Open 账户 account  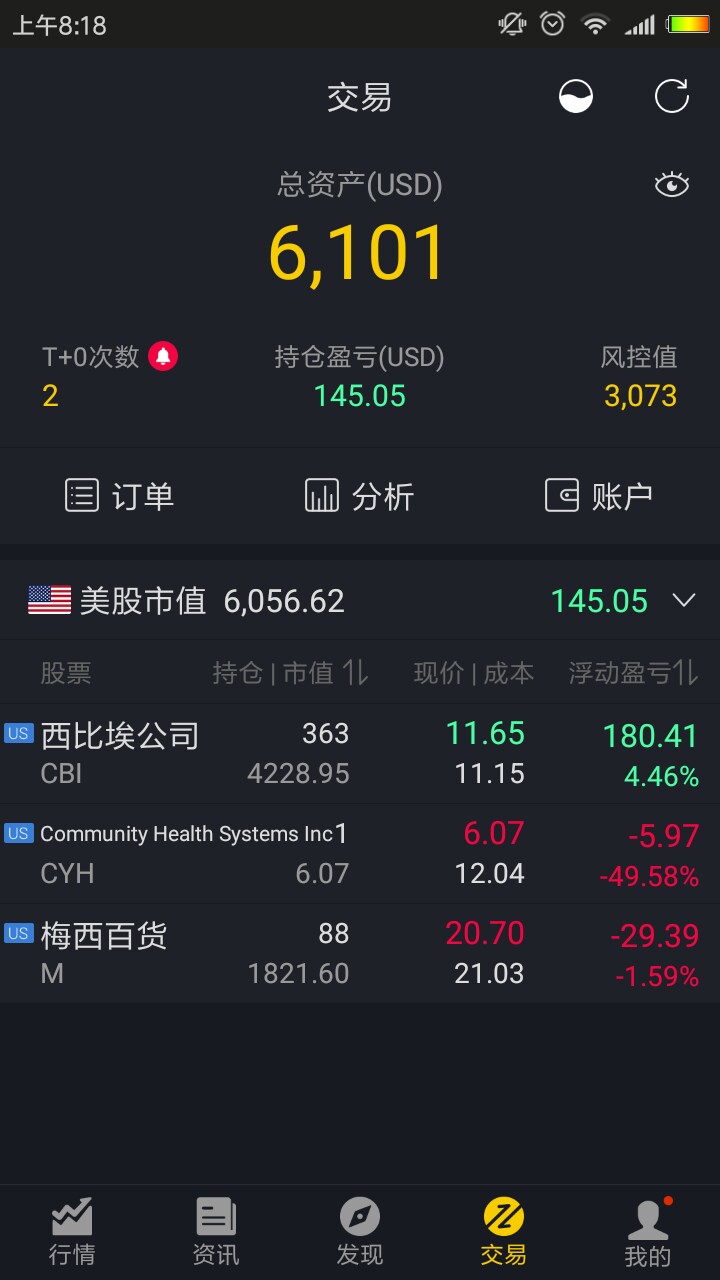tap(598, 495)
